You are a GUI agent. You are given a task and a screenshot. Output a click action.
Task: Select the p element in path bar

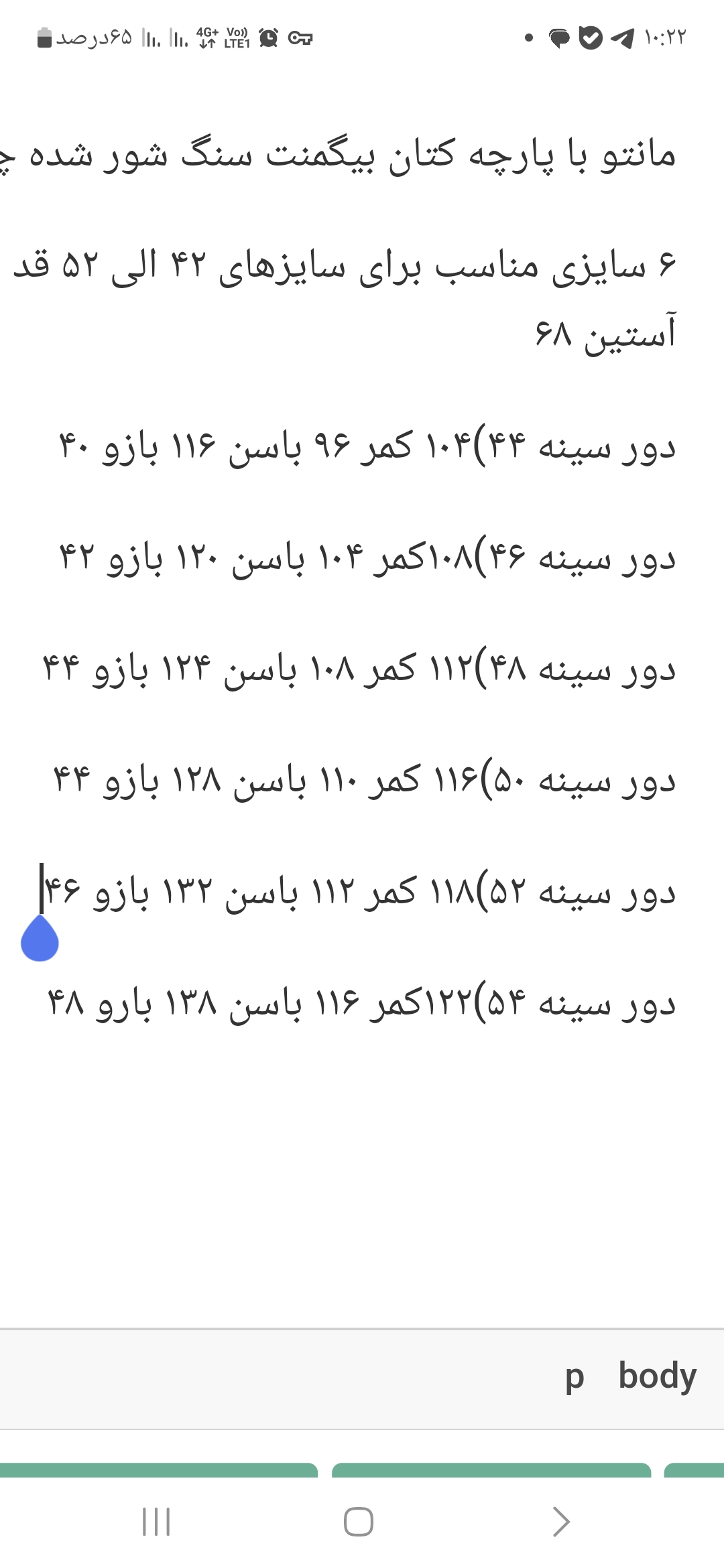pos(575,1378)
